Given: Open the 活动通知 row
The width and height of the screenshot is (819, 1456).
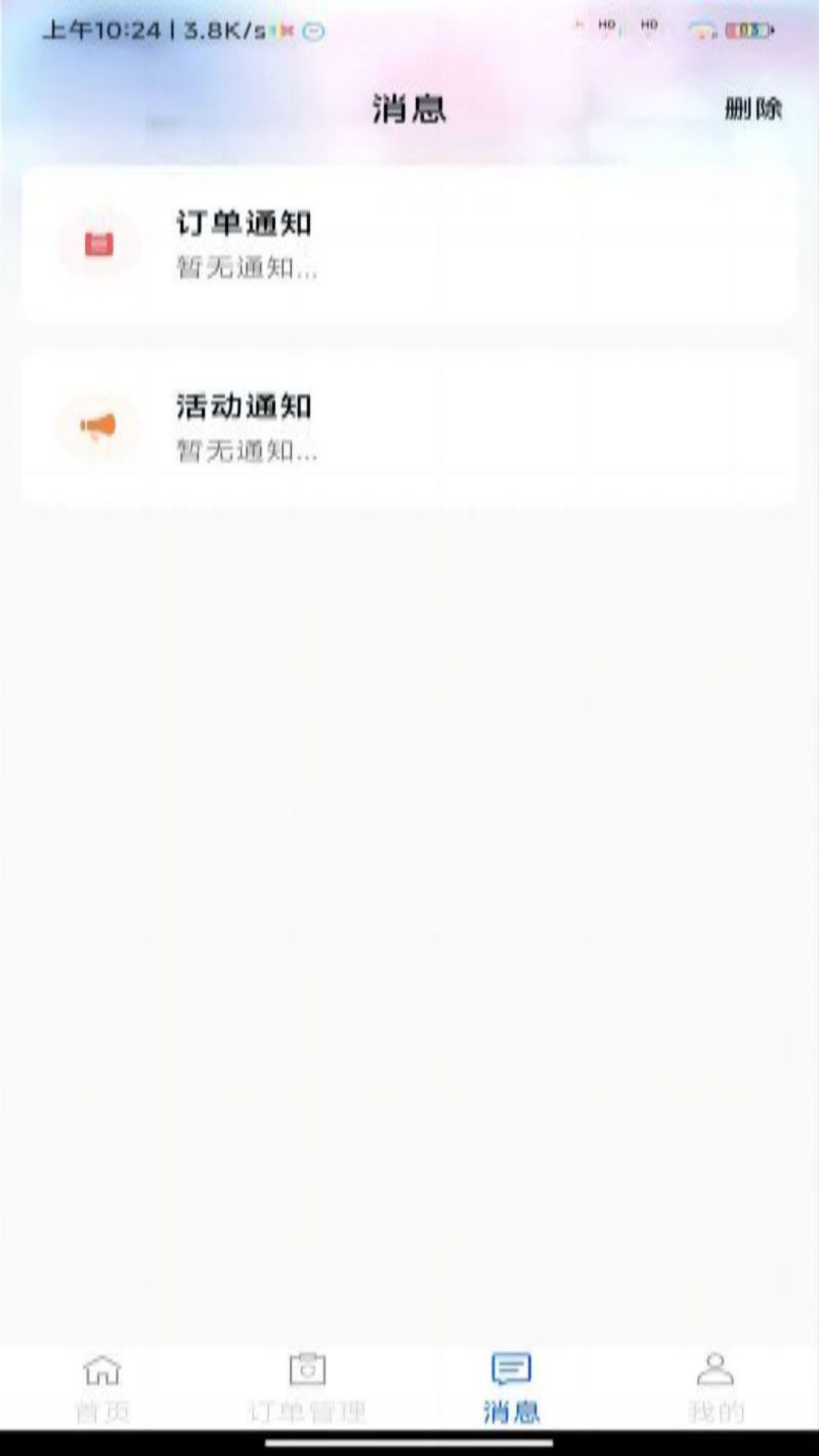Looking at the screenshot, I should [x=409, y=428].
